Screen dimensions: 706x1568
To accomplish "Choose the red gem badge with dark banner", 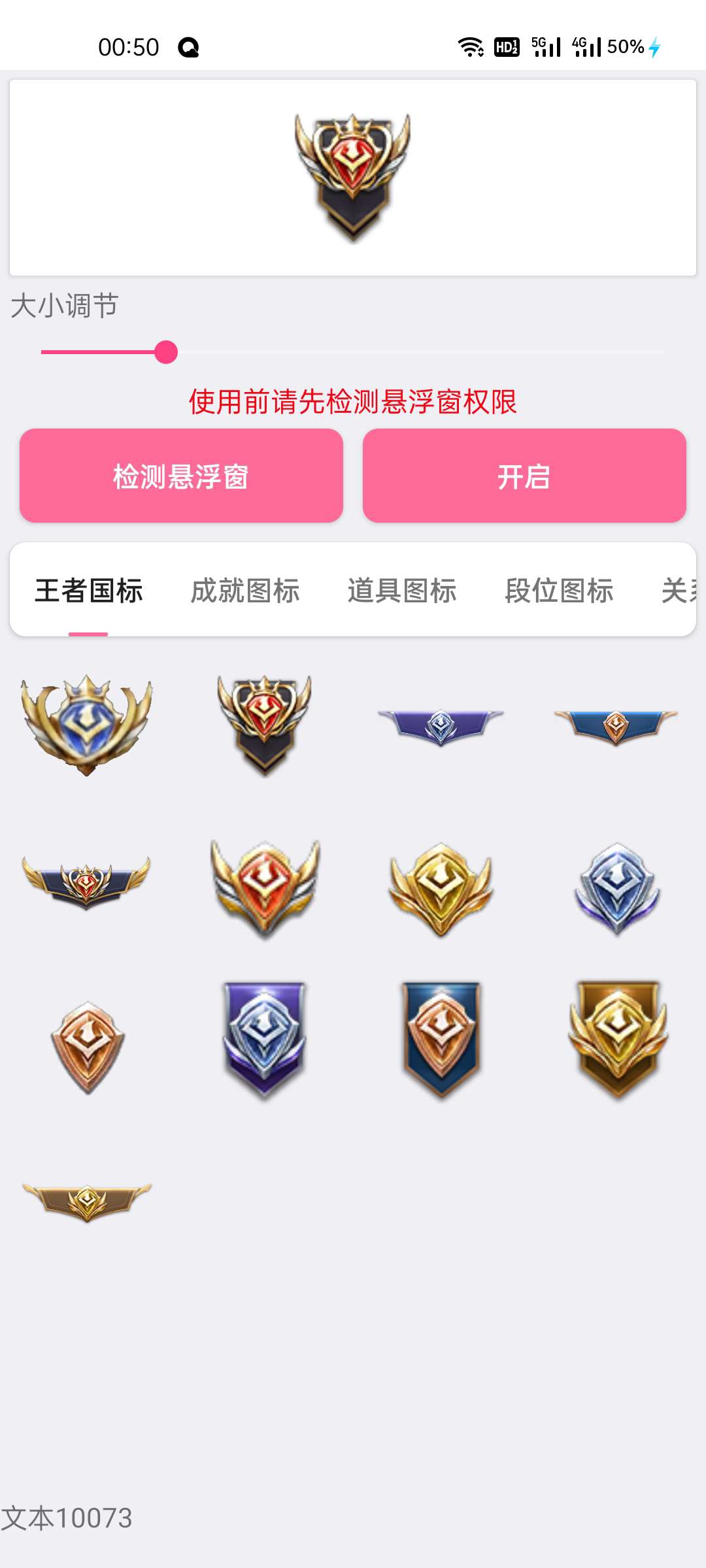I will 265,726.
